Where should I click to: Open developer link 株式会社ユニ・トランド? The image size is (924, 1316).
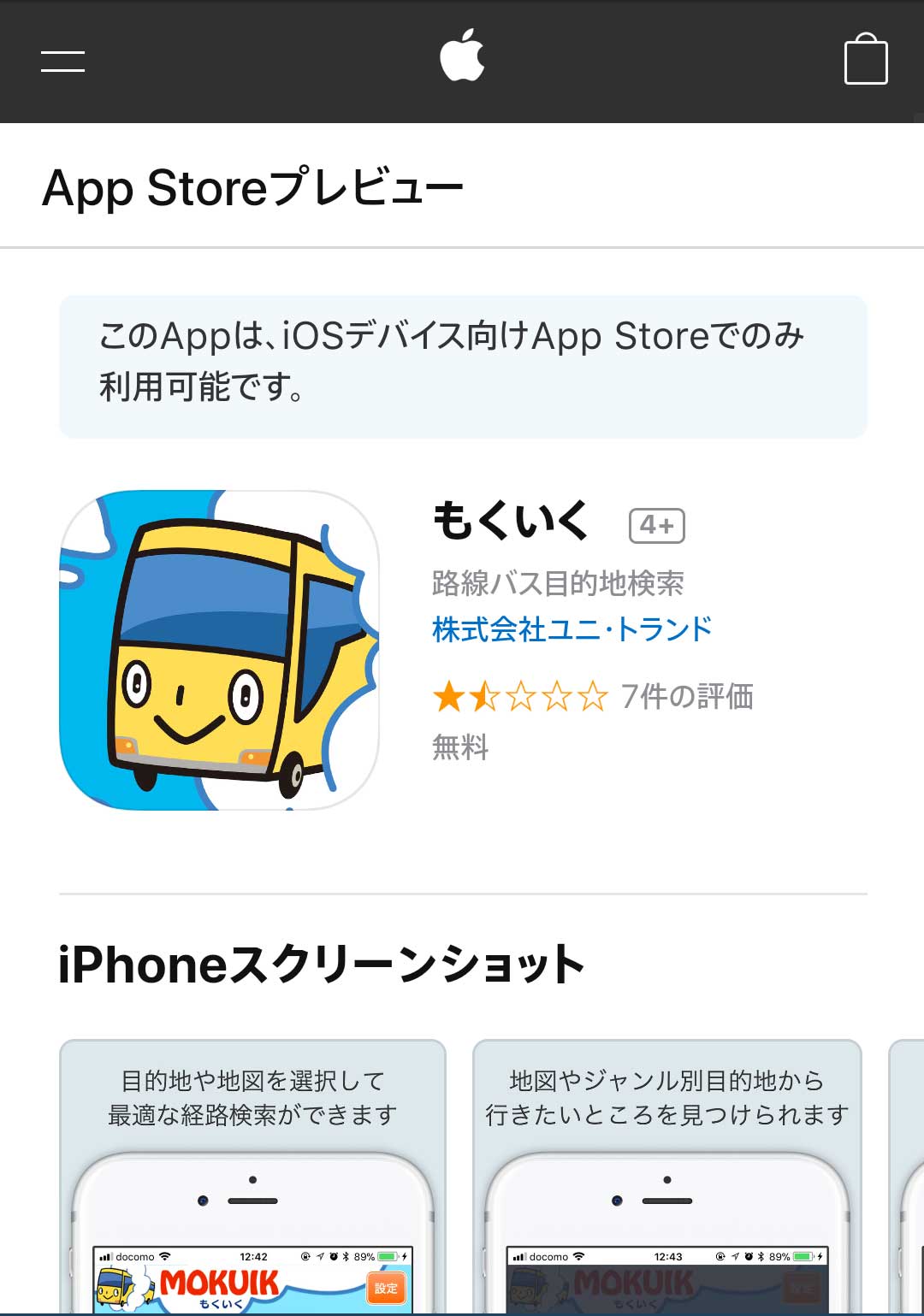pyautogui.click(x=572, y=629)
